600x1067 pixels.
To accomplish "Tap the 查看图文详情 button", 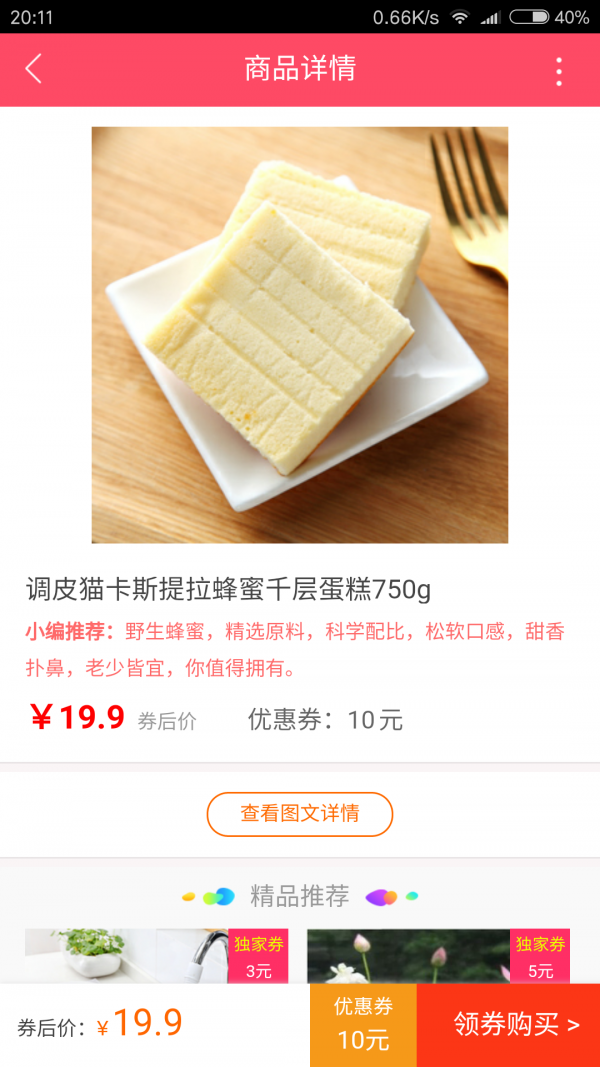I will click(x=299, y=813).
